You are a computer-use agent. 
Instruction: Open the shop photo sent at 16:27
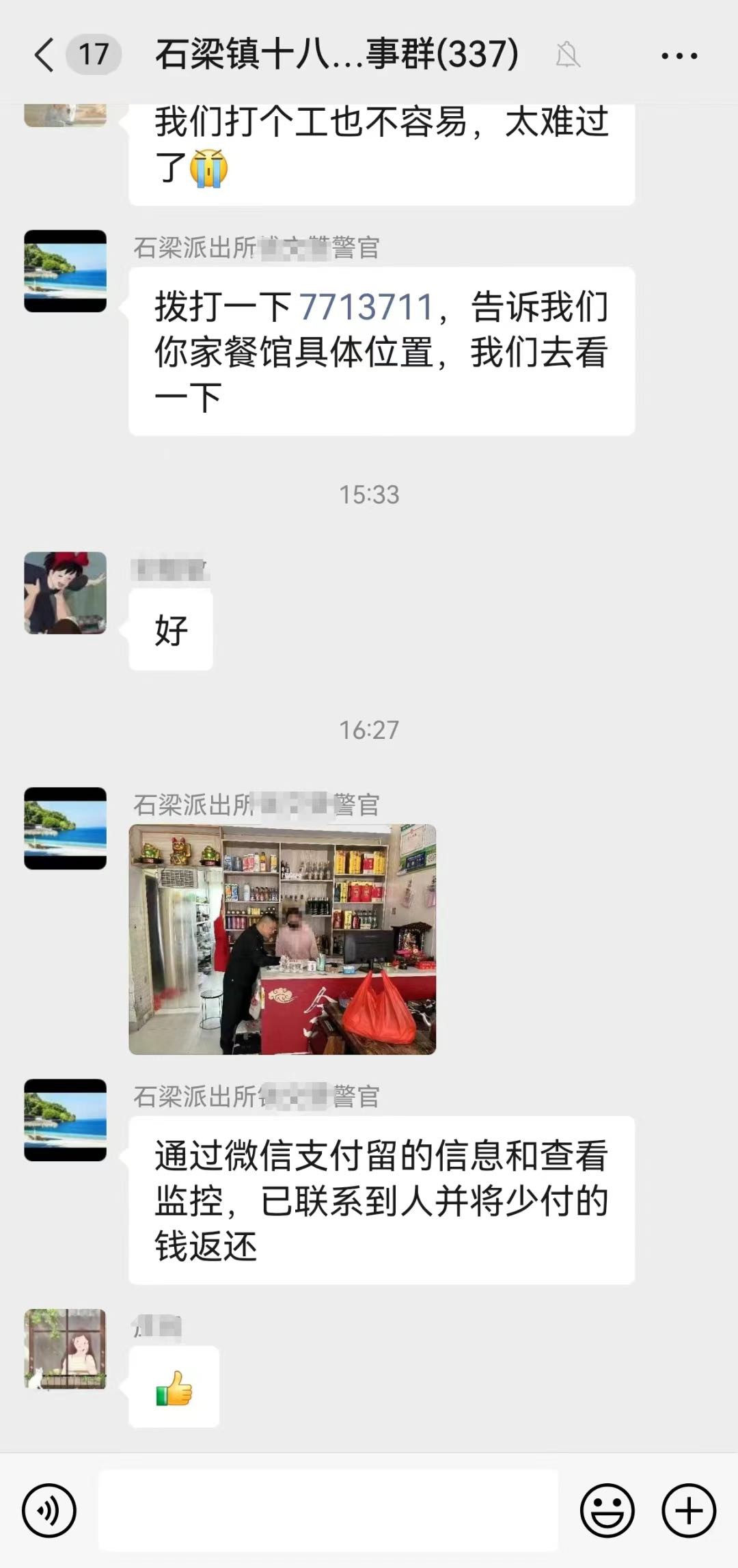(282, 939)
